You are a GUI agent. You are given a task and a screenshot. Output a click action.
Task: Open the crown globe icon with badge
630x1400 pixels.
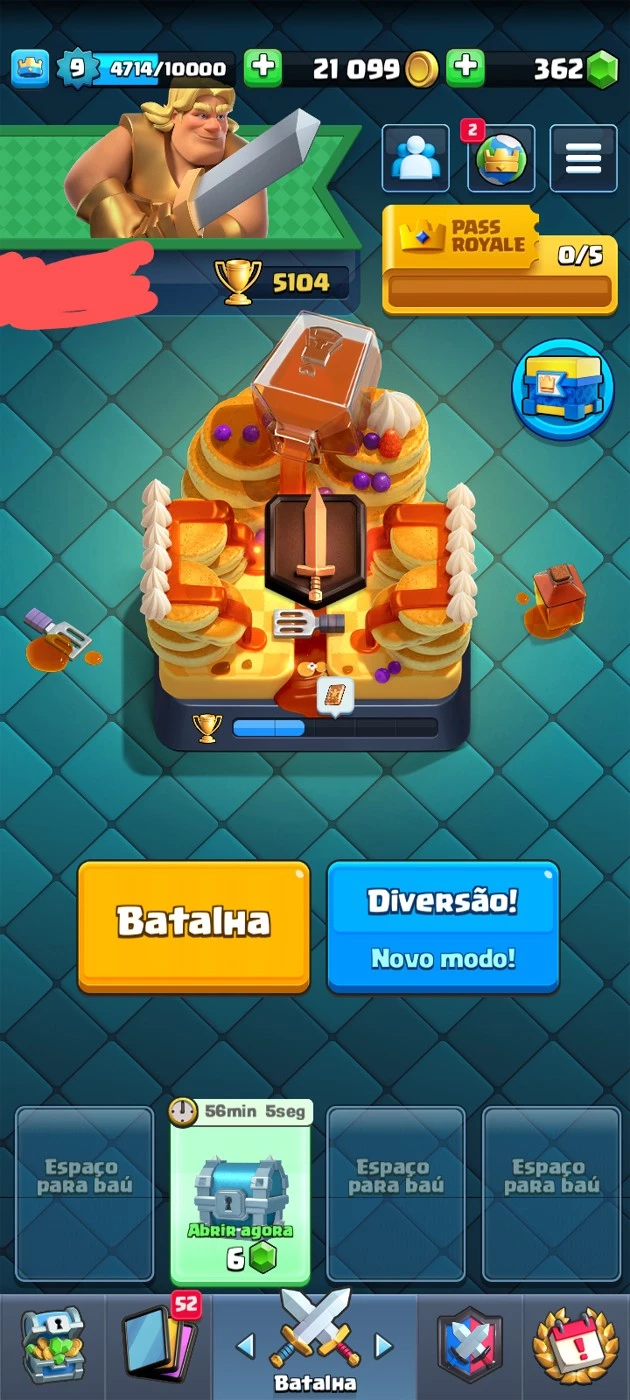tap(500, 158)
